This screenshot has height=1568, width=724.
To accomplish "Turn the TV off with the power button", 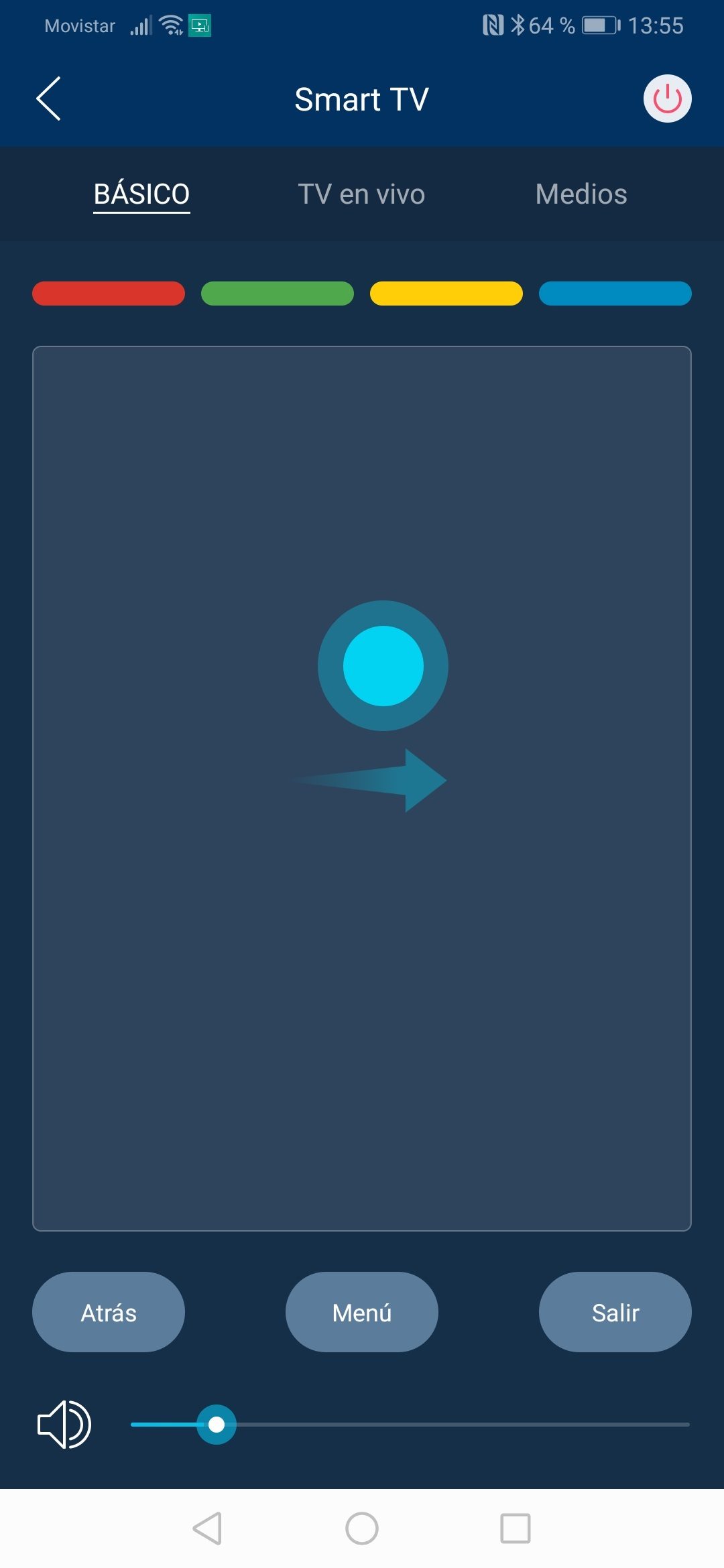I will coord(667,99).
